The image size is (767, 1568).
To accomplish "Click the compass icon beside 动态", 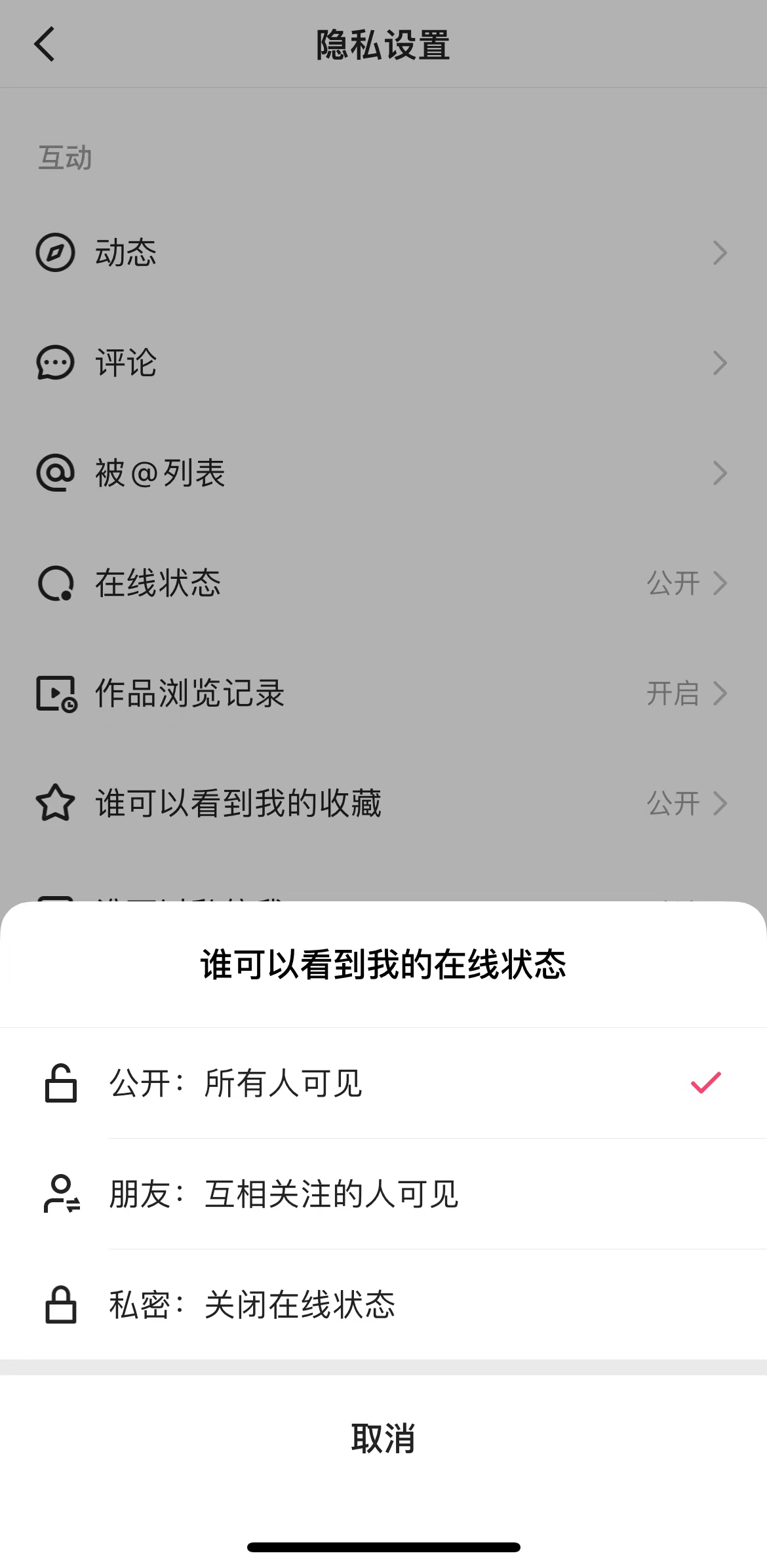I will click(56, 252).
